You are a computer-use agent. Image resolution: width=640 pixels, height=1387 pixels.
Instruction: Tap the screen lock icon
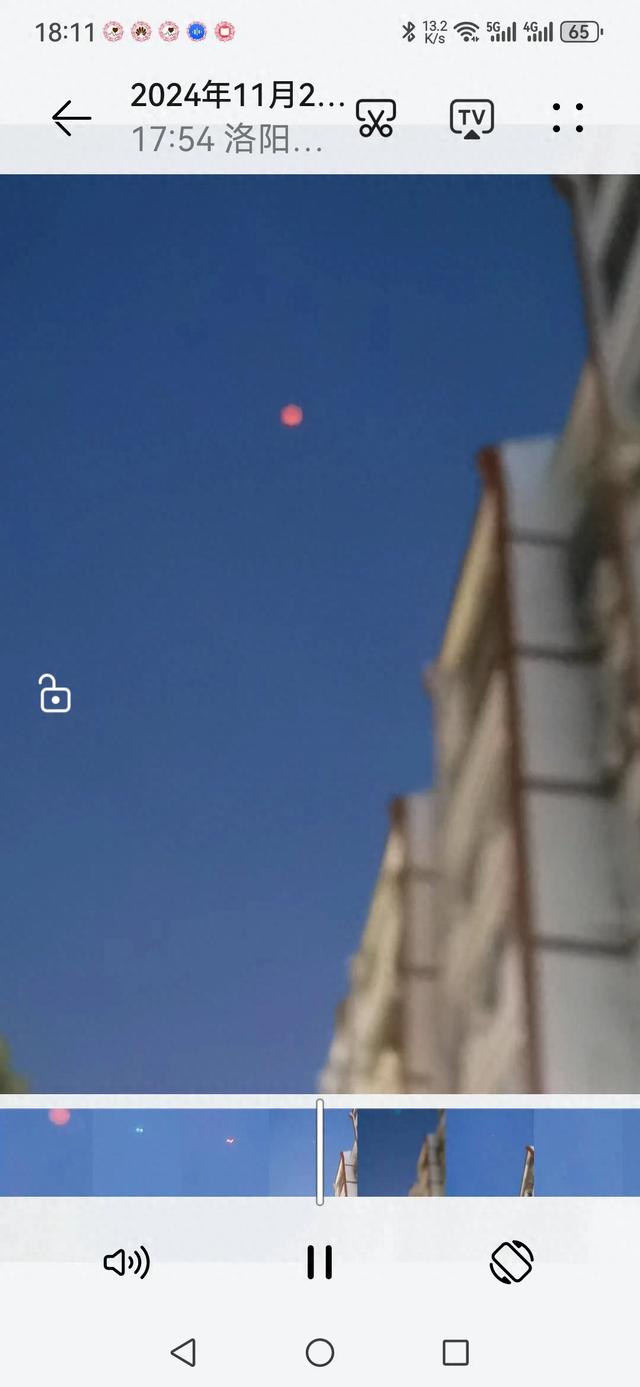click(55, 694)
